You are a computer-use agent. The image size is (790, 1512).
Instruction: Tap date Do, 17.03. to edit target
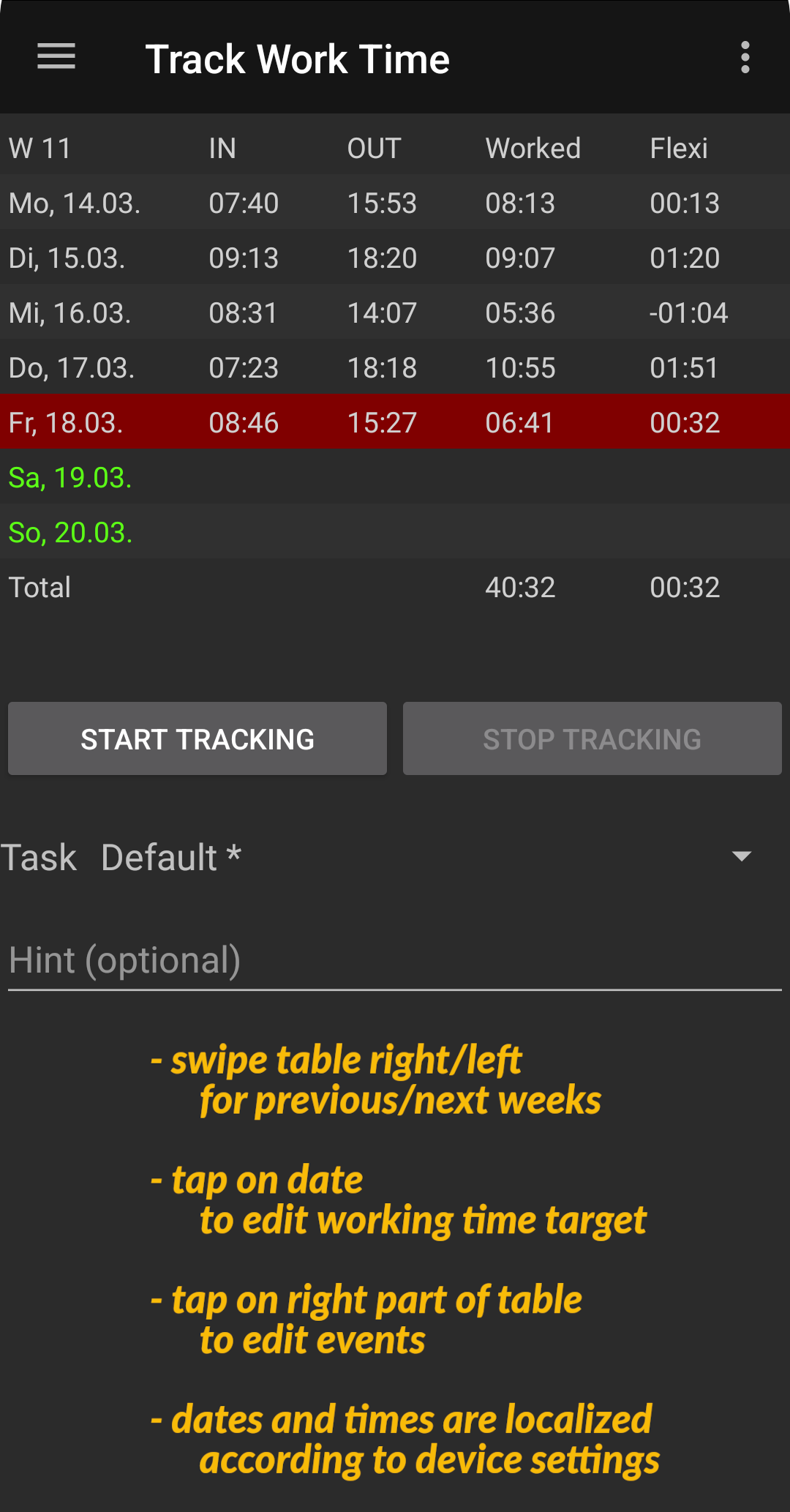72,367
